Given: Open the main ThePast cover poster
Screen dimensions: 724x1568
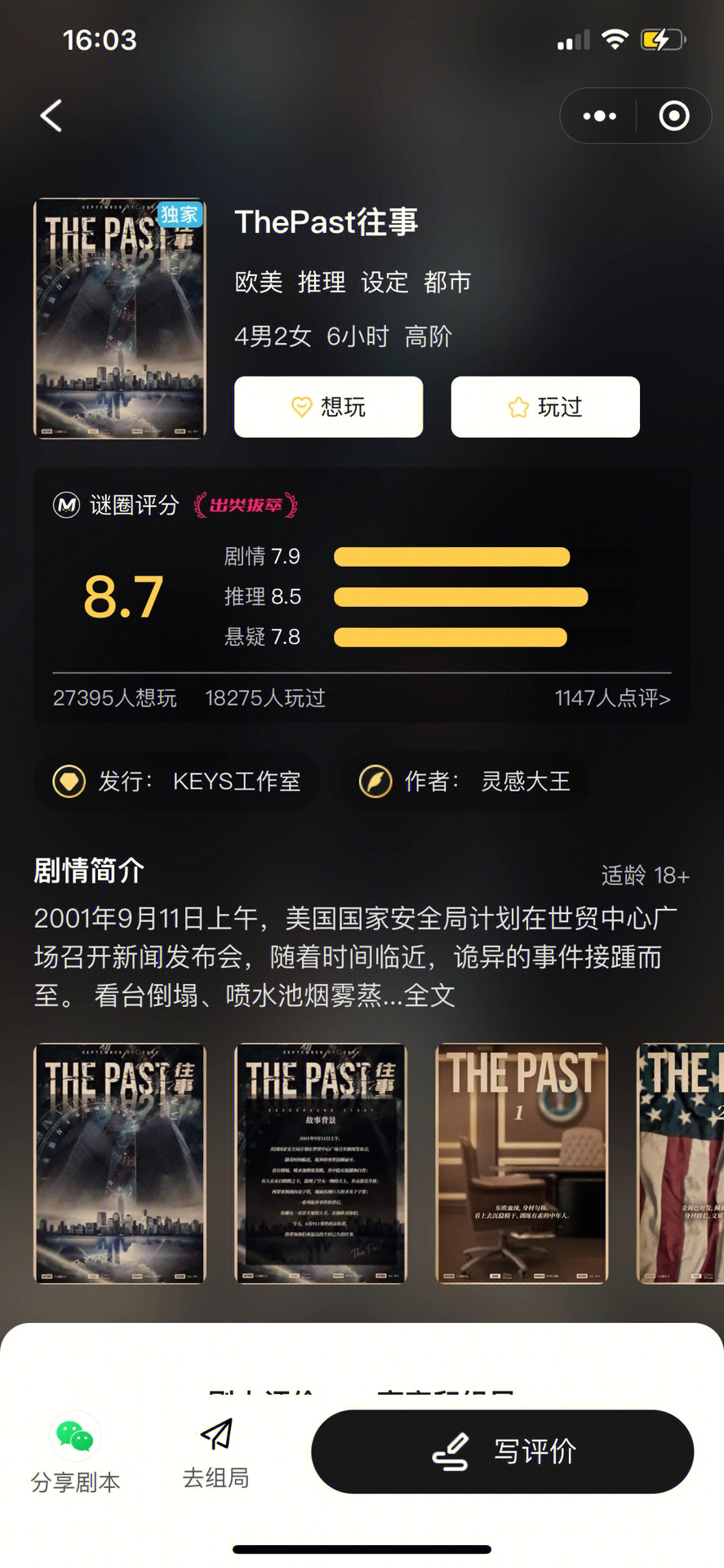Looking at the screenshot, I should coord(120,318).
